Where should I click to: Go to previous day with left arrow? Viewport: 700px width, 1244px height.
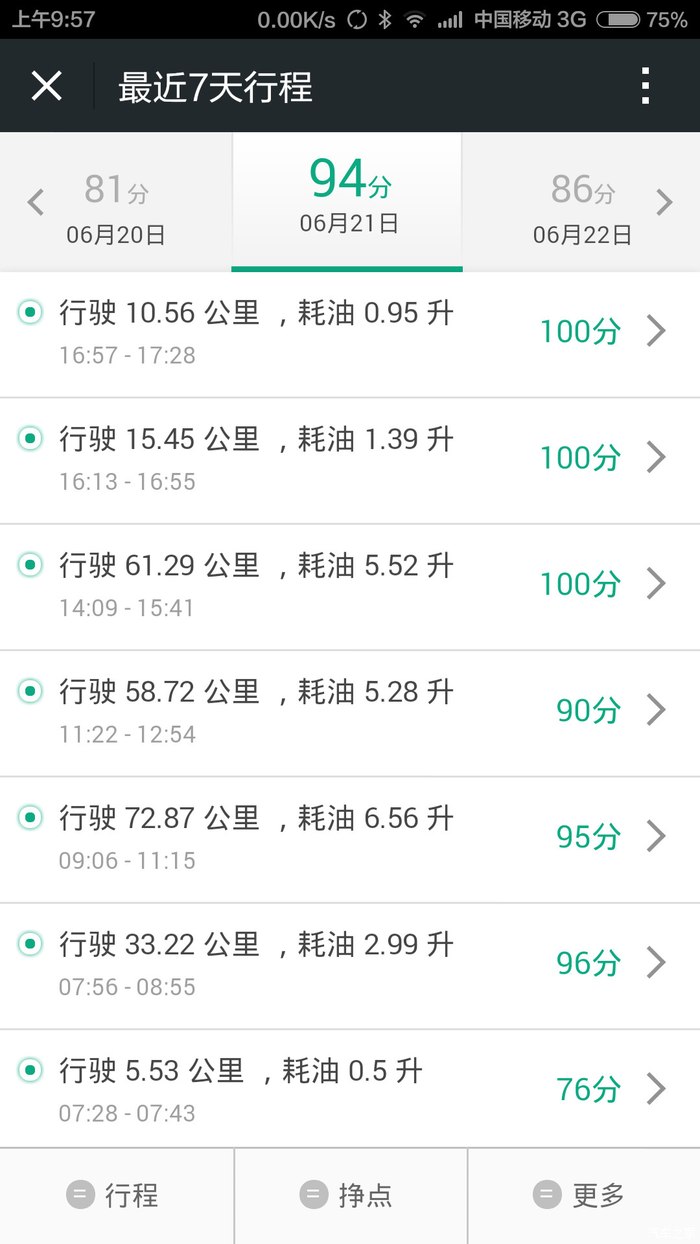point(36,203)
